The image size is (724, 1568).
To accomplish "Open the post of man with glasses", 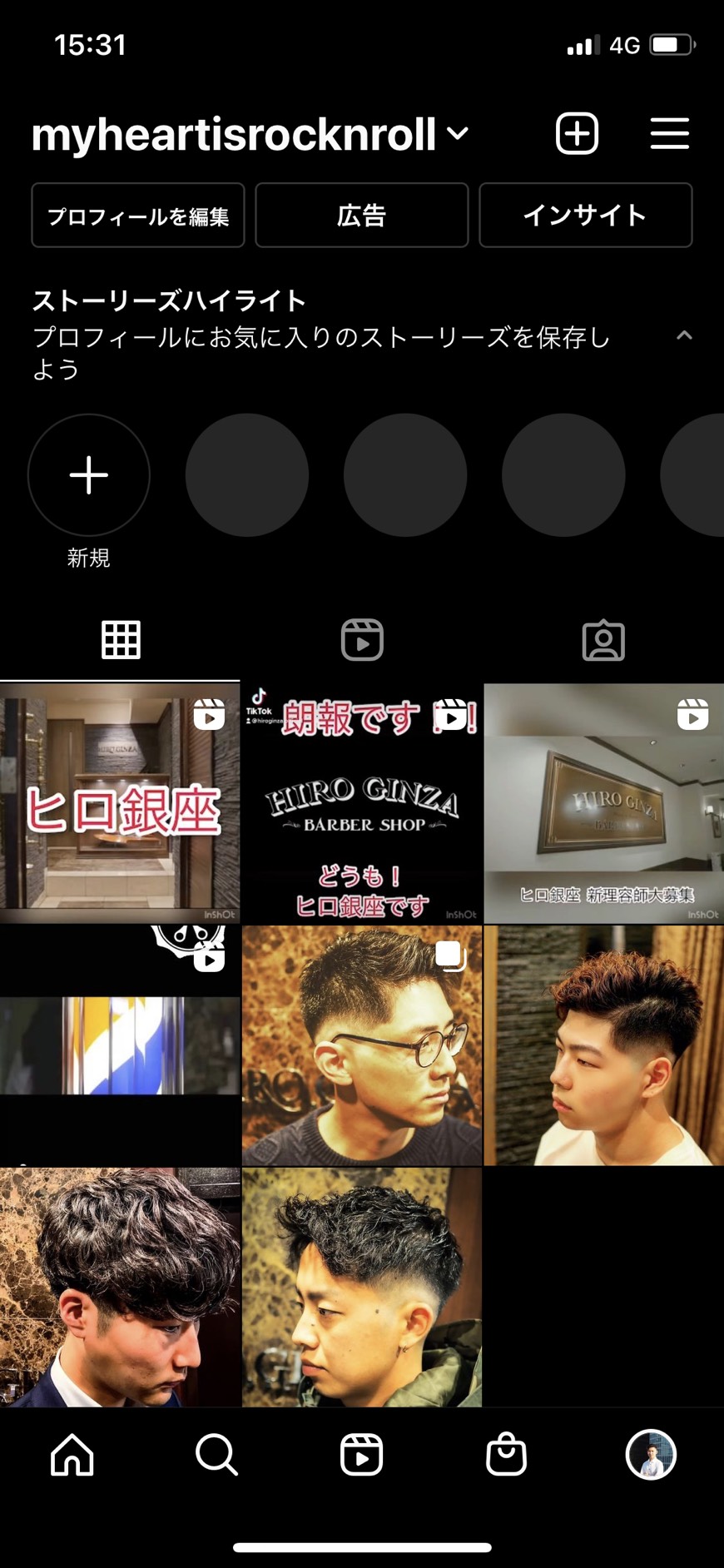I will (362, 1045).
